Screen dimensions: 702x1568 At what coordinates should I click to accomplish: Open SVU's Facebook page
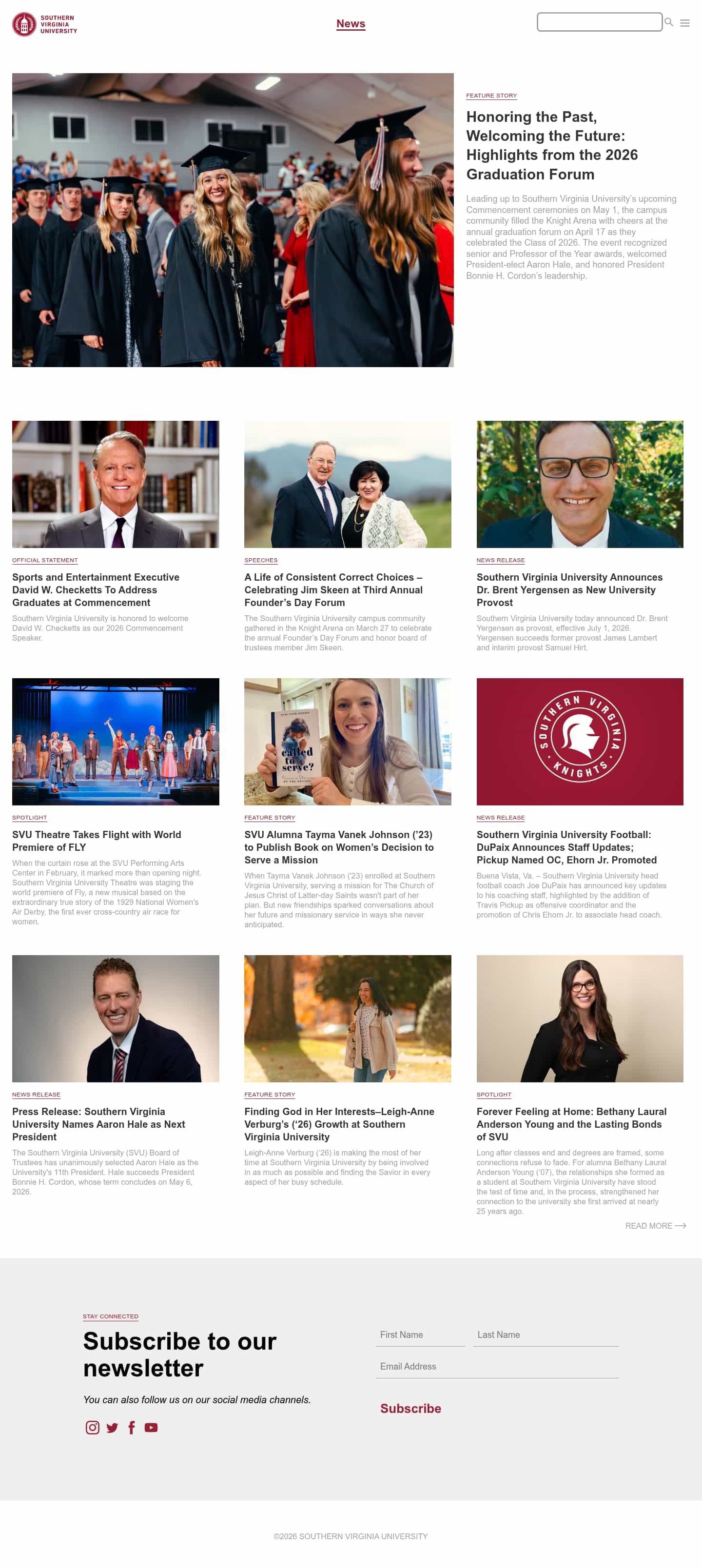[x=132, y=1427]
